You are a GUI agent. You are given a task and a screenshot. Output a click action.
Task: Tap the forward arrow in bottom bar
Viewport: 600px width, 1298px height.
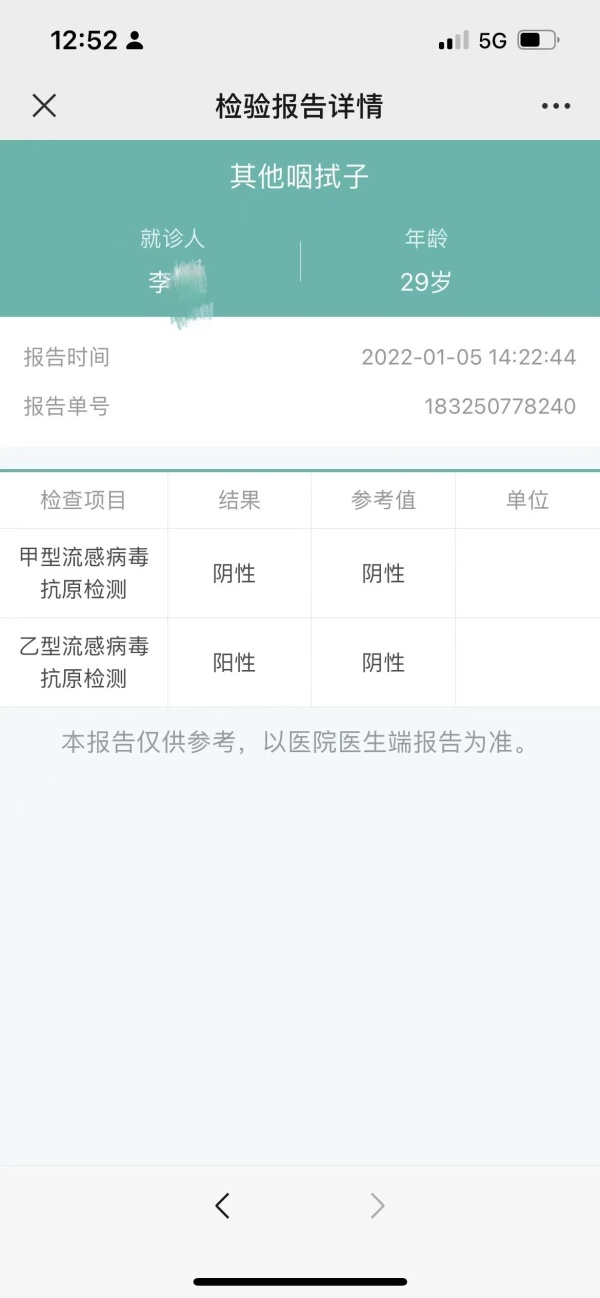[377, 1206]
